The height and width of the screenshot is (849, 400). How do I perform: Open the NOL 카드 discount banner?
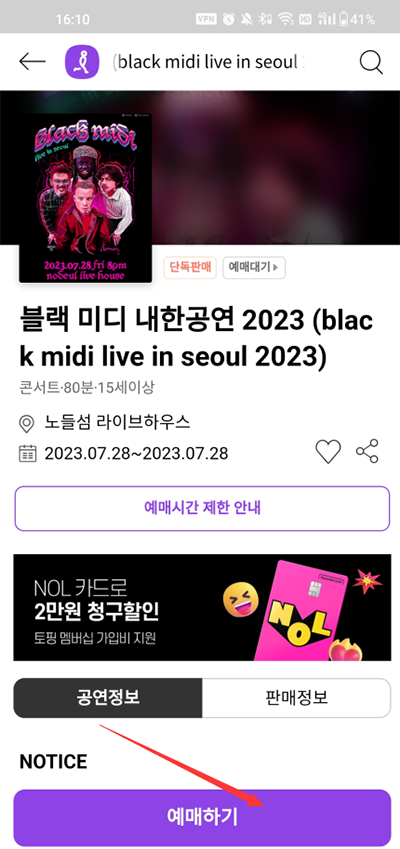pyautogui.click(x=202, y=608)
